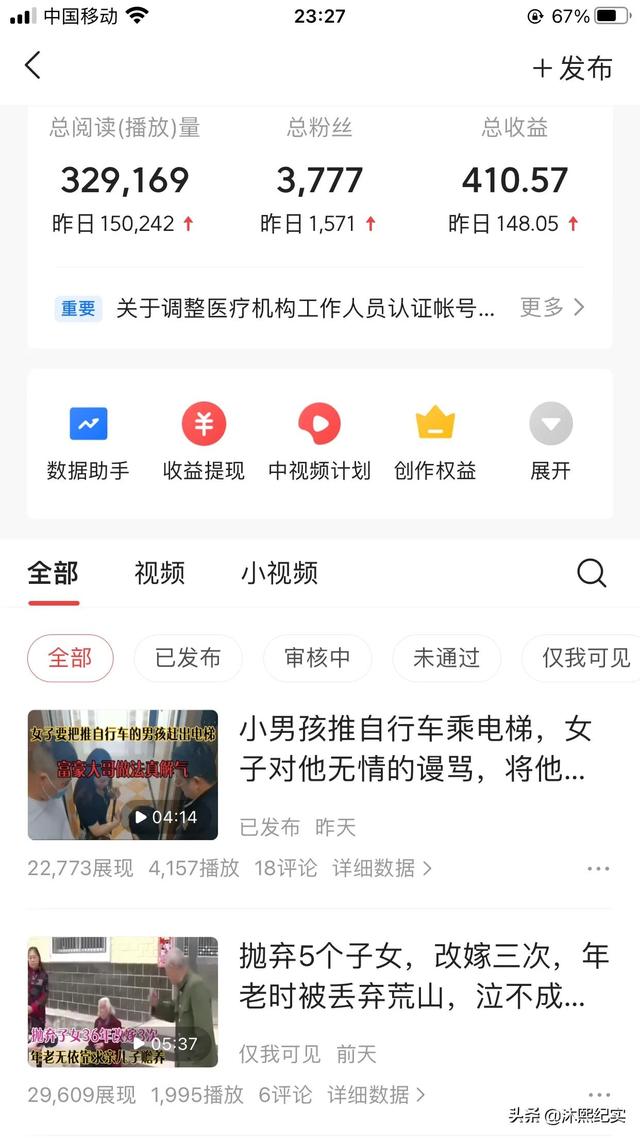The height and width of the screenshot is (1138, 640).
Task: Select the 已发布 filter chip
Action: [188, 658]
